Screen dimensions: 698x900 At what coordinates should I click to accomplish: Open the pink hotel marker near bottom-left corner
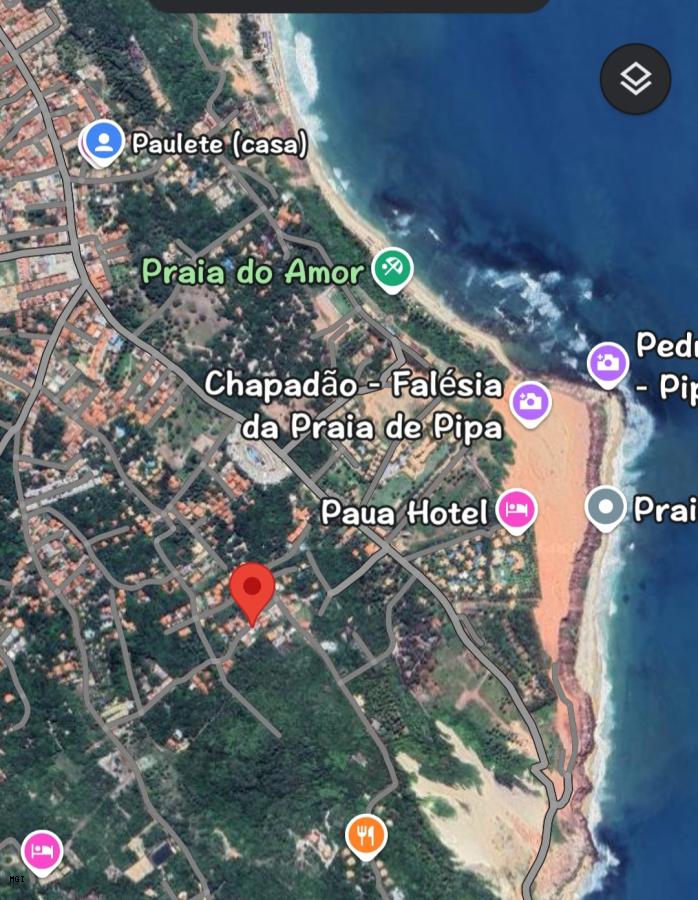click(41, 851)
